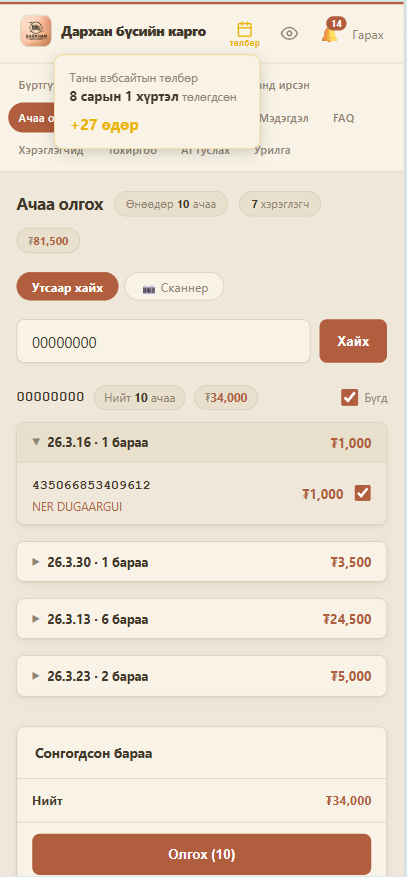Switch to Сканнер mode
Image resolution: width=407 pixels, height=877 pixels.
coord(174,287)
